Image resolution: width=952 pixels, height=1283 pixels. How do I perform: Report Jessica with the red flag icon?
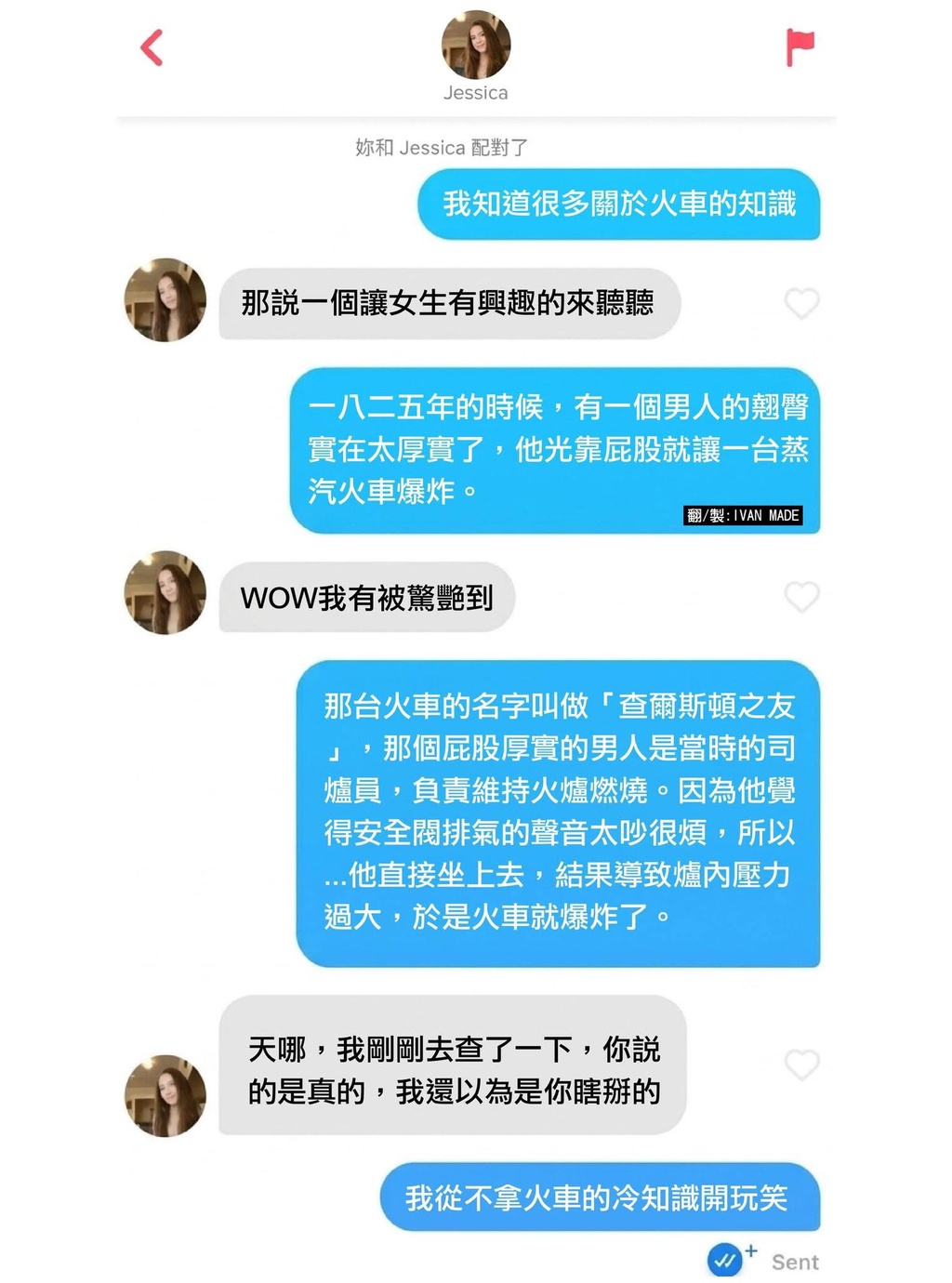[800, 46]
